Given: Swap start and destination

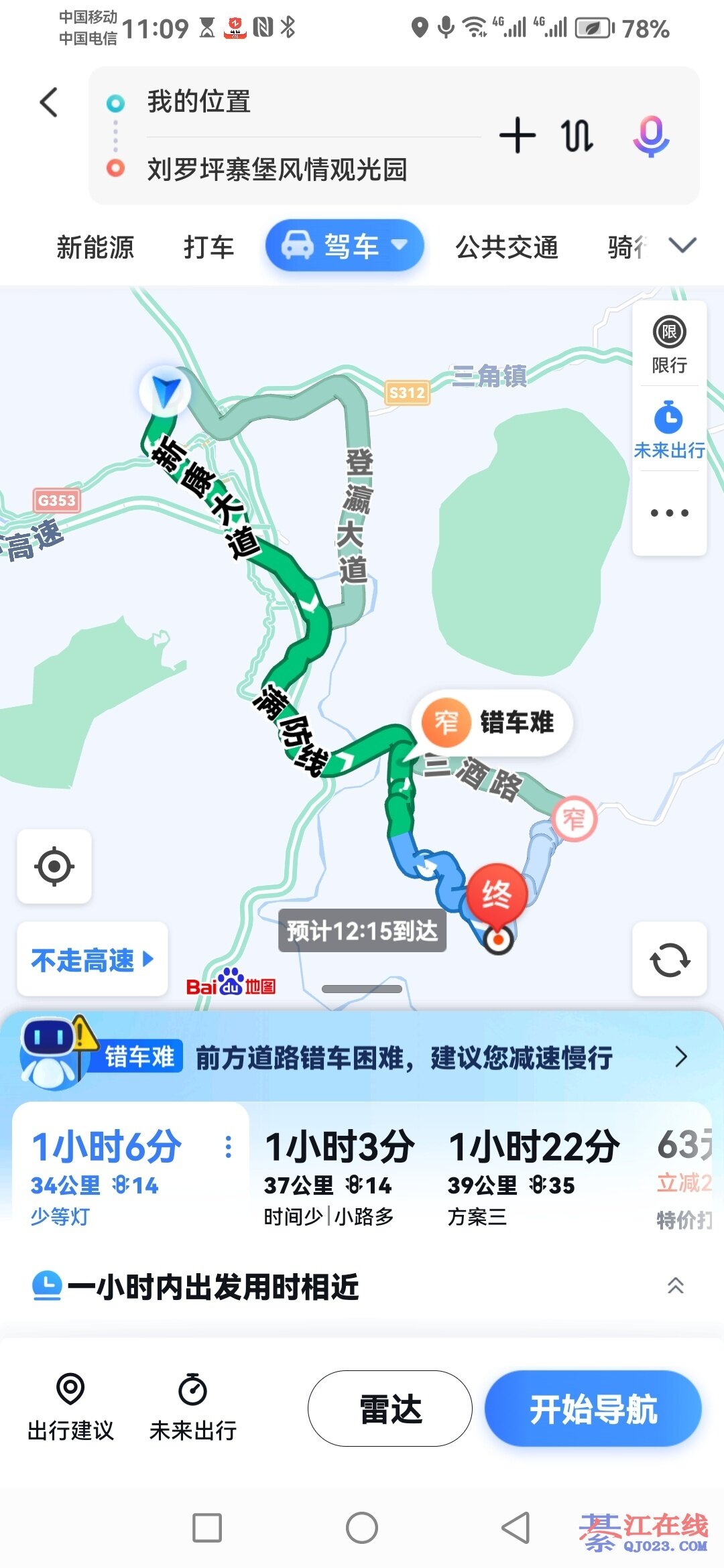Looking at the screenshot, I should tap(577, 136).
